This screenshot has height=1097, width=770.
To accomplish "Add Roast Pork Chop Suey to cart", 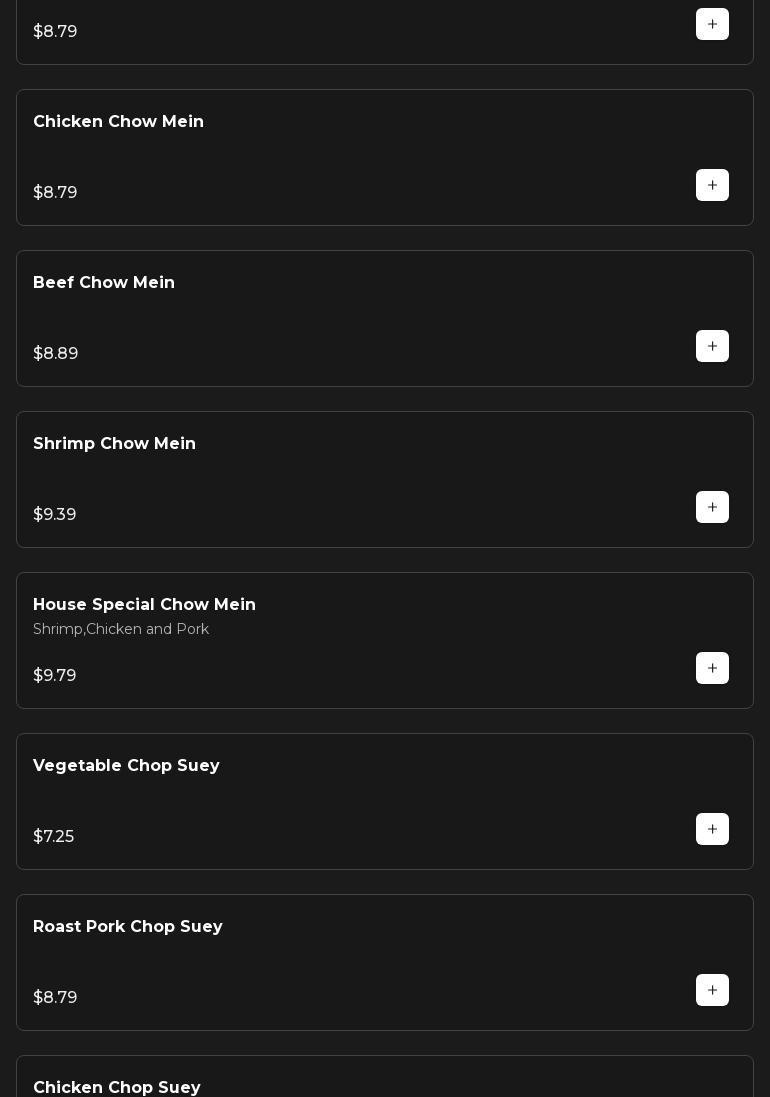I will tap(712, 990).
